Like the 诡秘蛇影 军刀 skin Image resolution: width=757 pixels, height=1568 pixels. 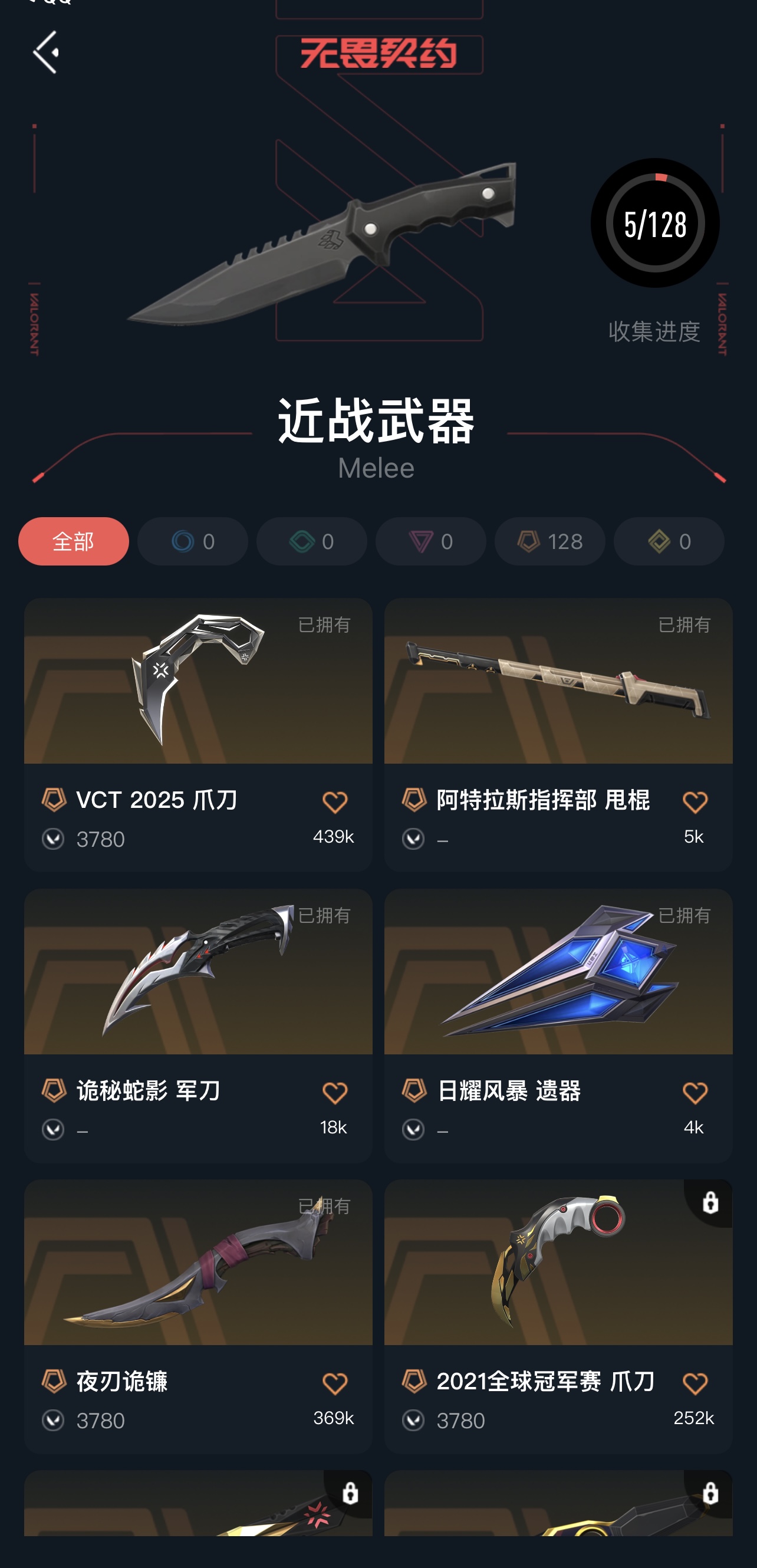pos(335,1093)
